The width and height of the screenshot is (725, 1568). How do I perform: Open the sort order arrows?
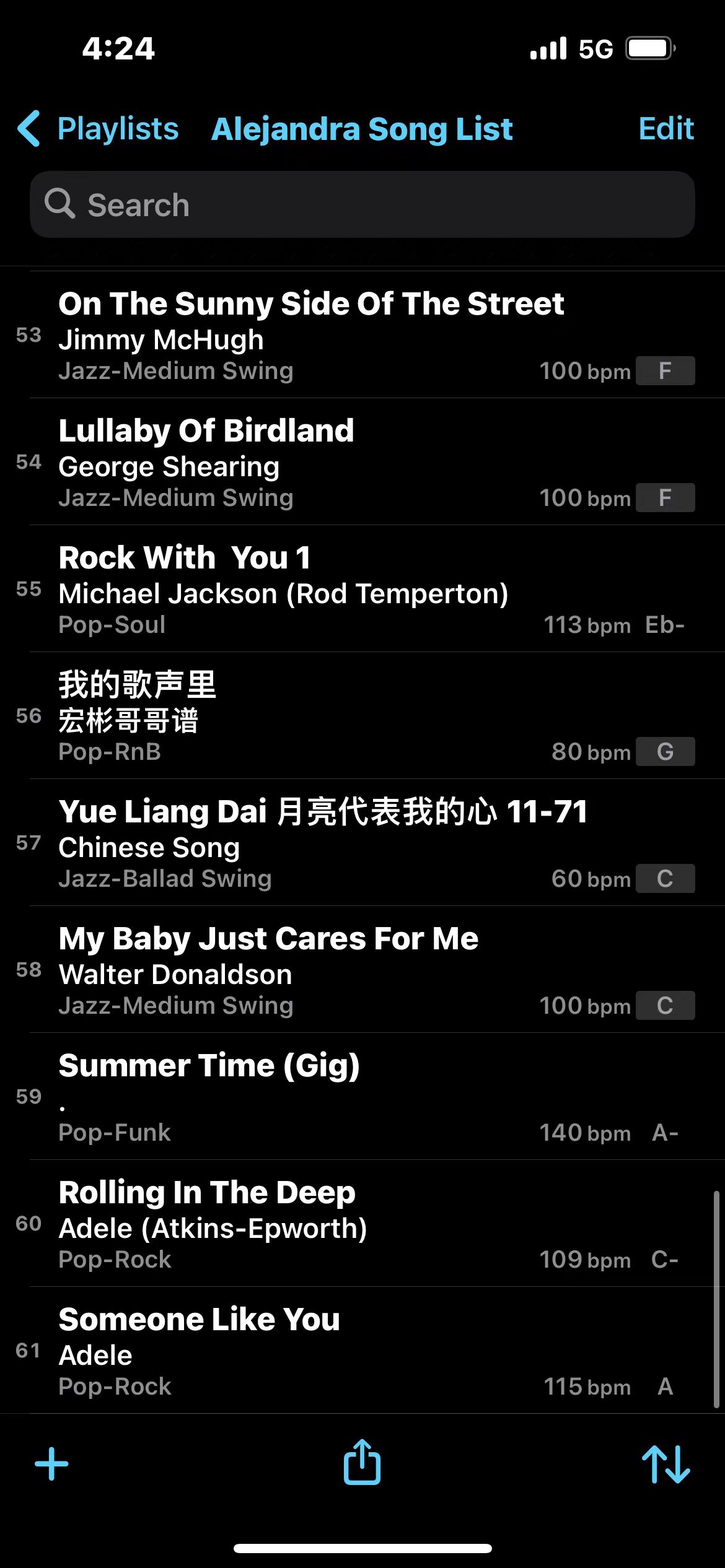click(x=666, y=1464)
